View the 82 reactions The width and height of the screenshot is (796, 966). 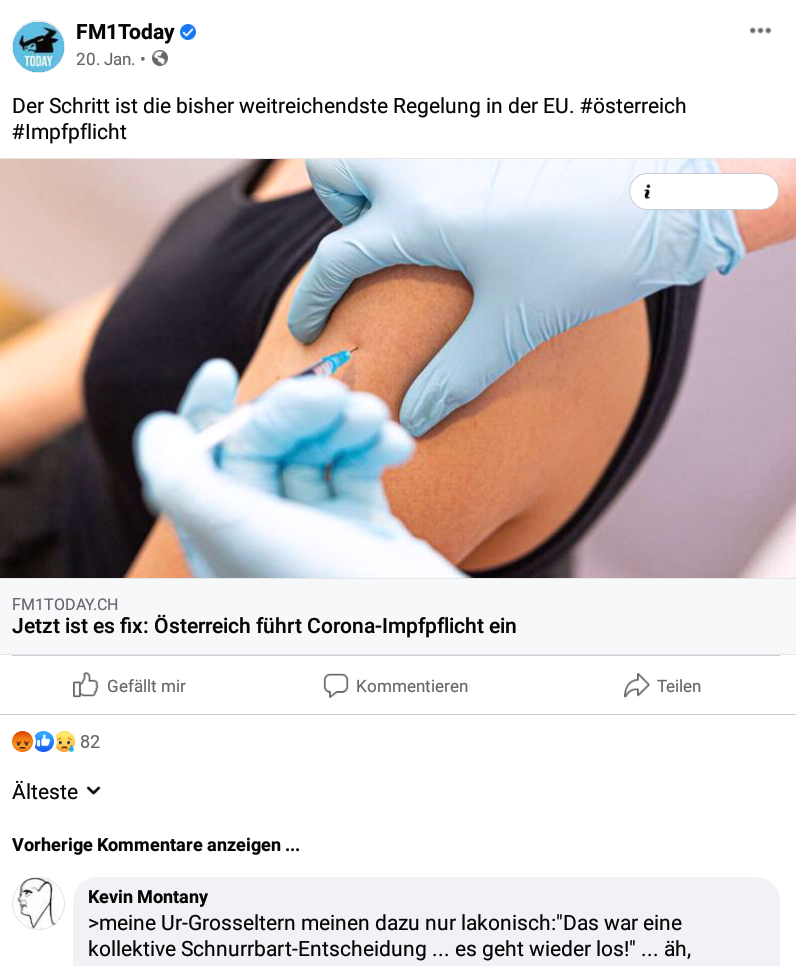click(56, 742)
